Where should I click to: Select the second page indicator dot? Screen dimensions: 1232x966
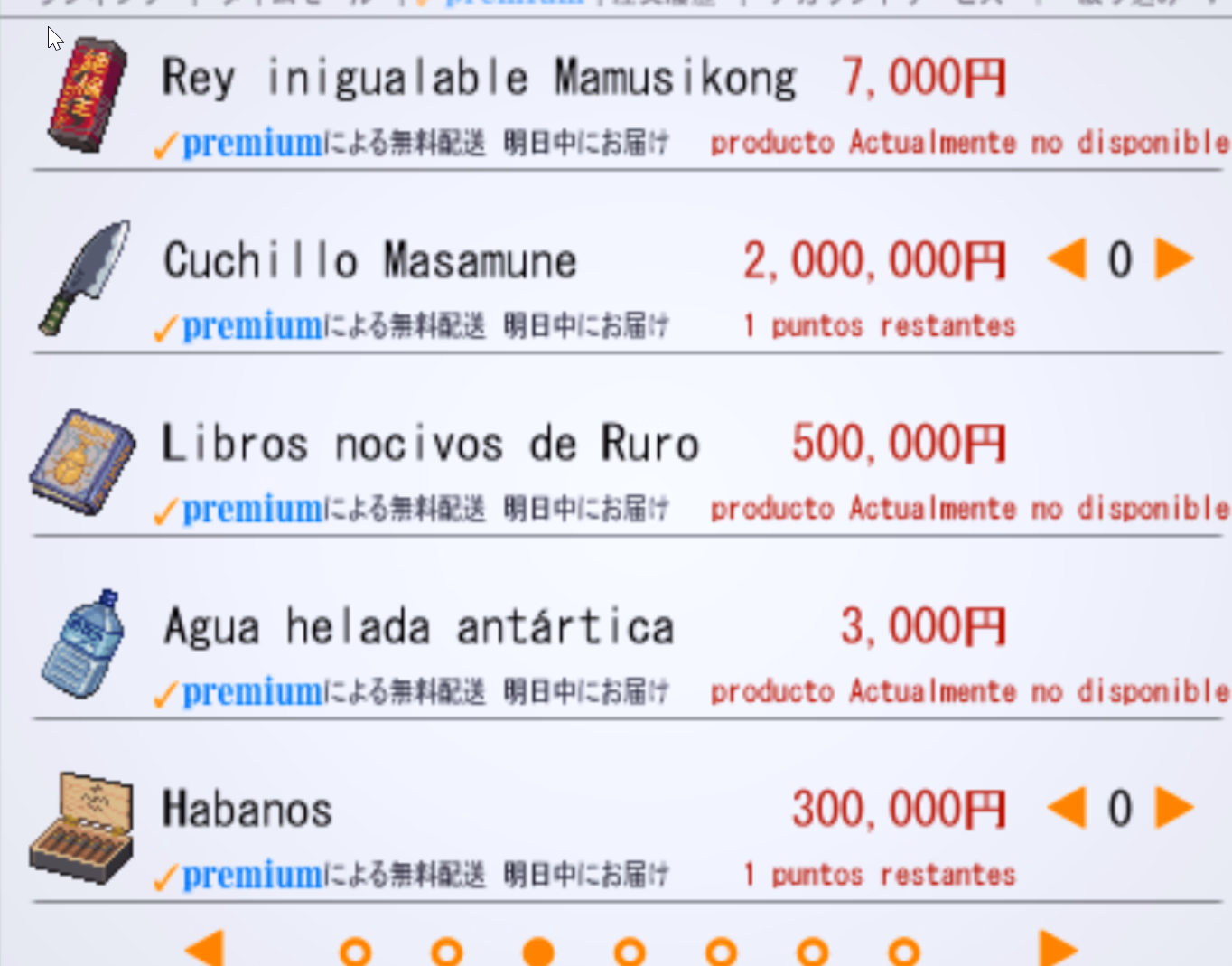coord(446,952)
